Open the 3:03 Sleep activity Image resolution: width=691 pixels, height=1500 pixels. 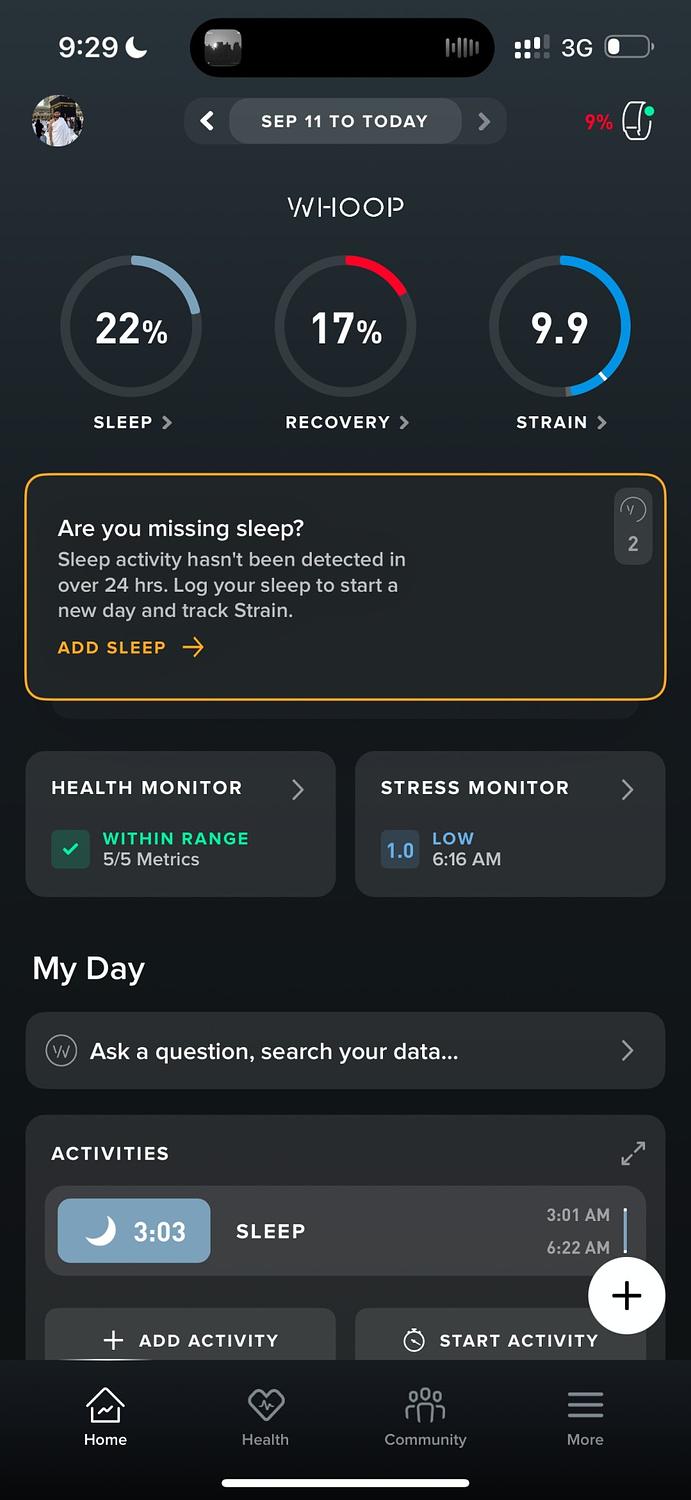pyautogui.click(x=344, y=1231)
